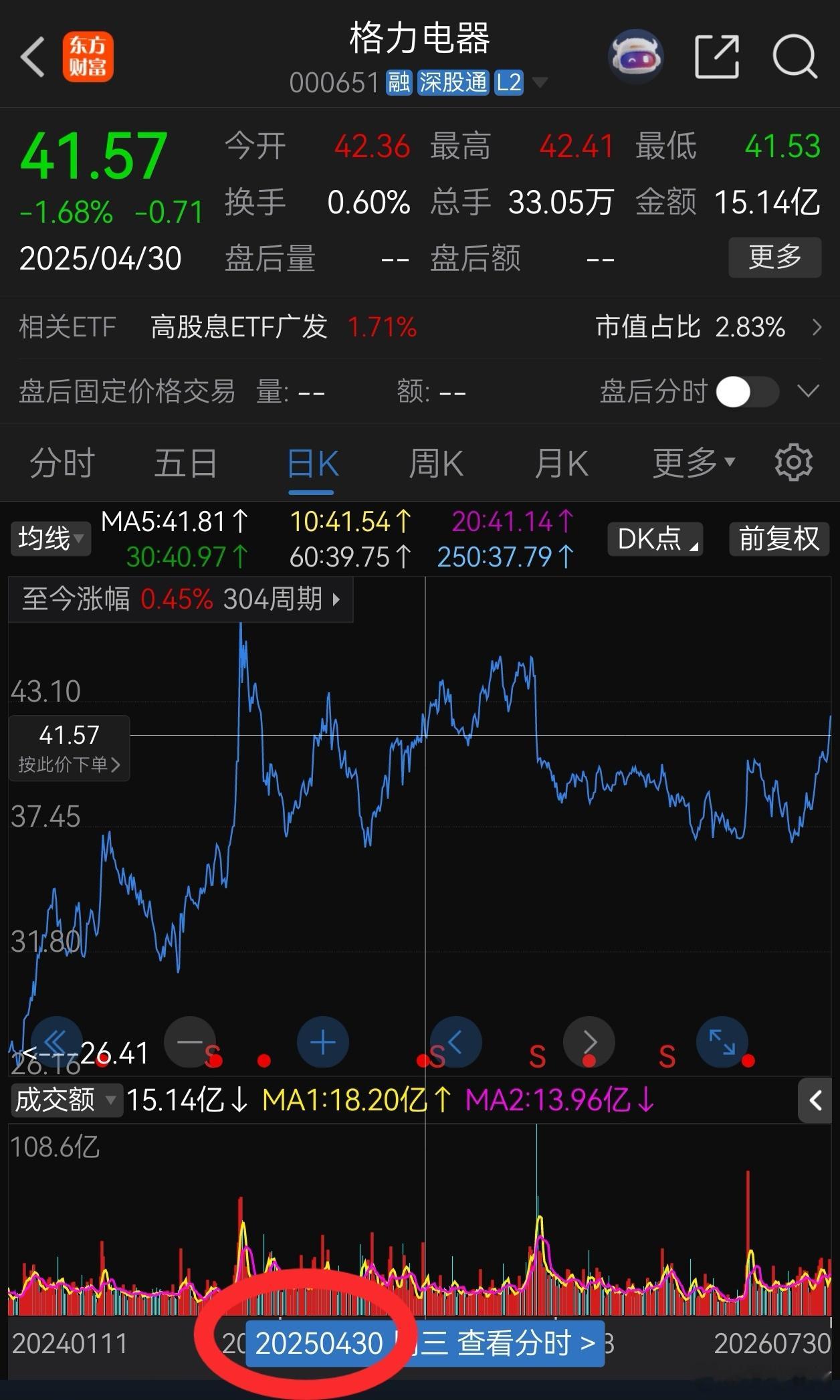Open stock search
Image resolution: width=840 pixels, height=1400 pixels.
point(795,57)
